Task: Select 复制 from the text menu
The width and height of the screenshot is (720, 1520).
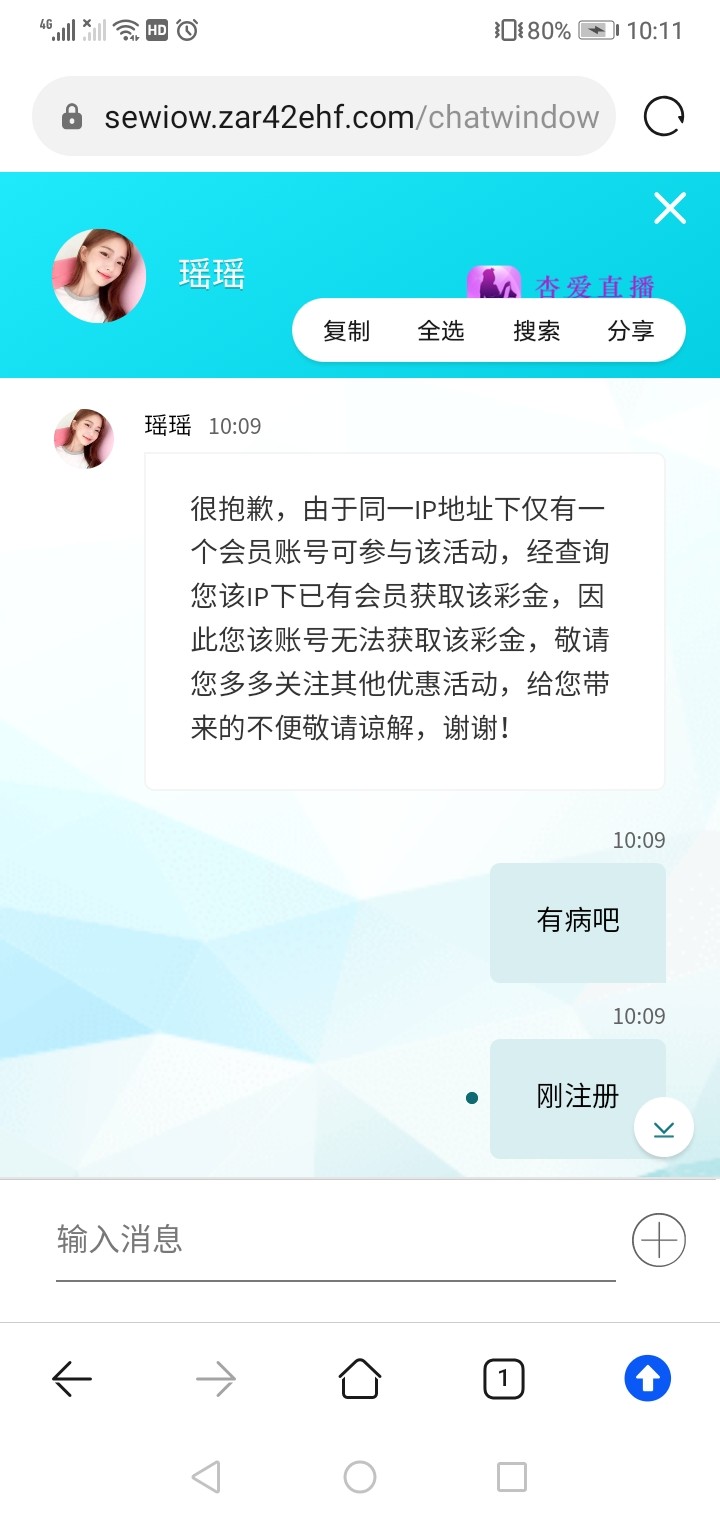Action: tap(346, 331)
